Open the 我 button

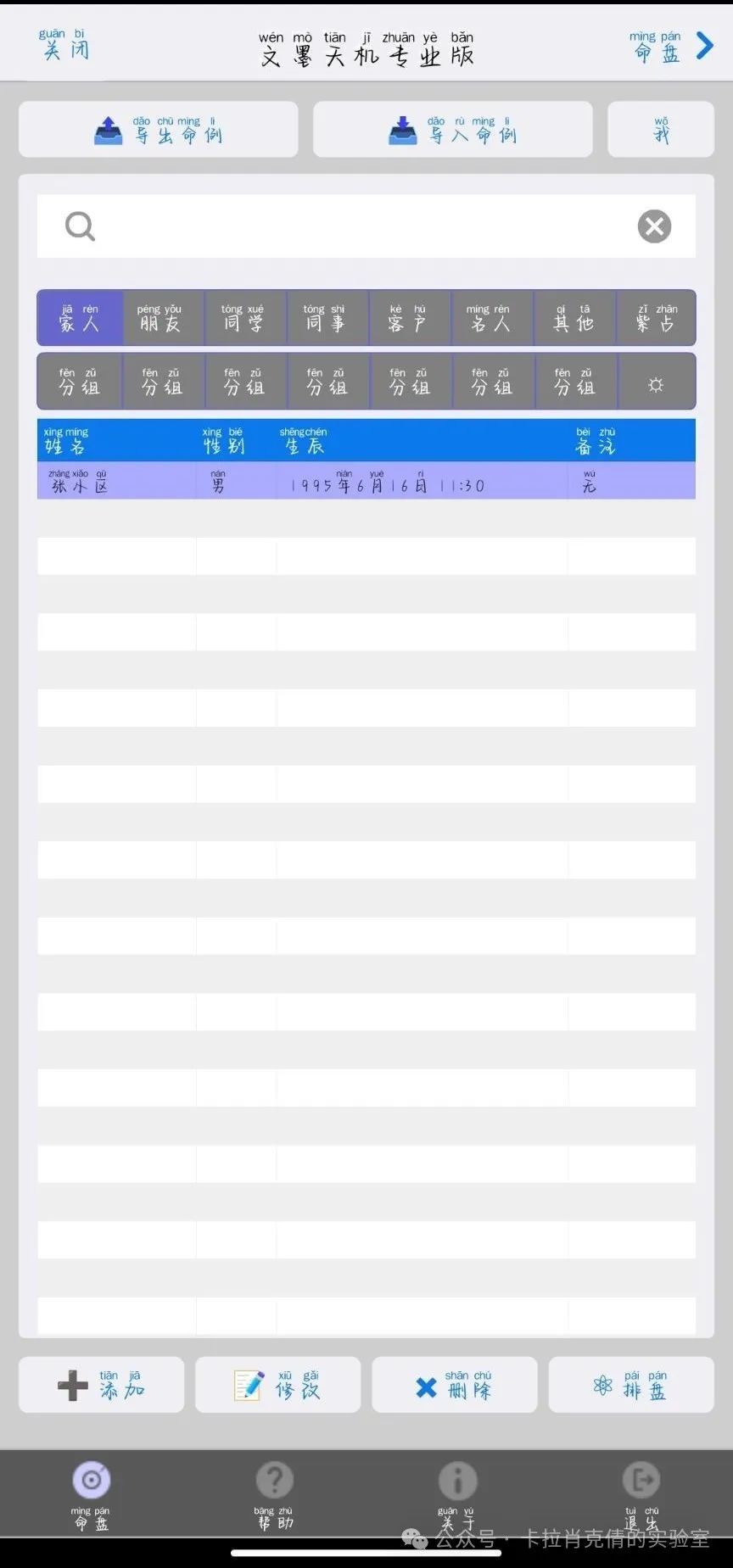(x=660, y=130)
